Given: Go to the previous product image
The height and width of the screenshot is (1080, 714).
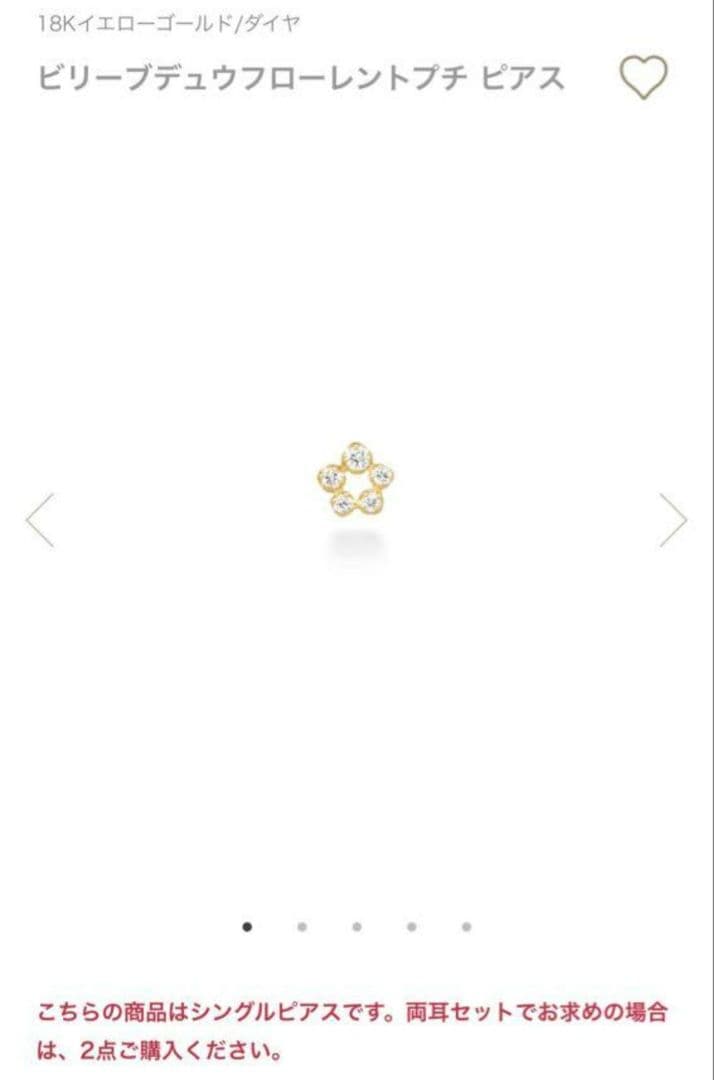Looking at the screenshot, I should coord(41,520).
